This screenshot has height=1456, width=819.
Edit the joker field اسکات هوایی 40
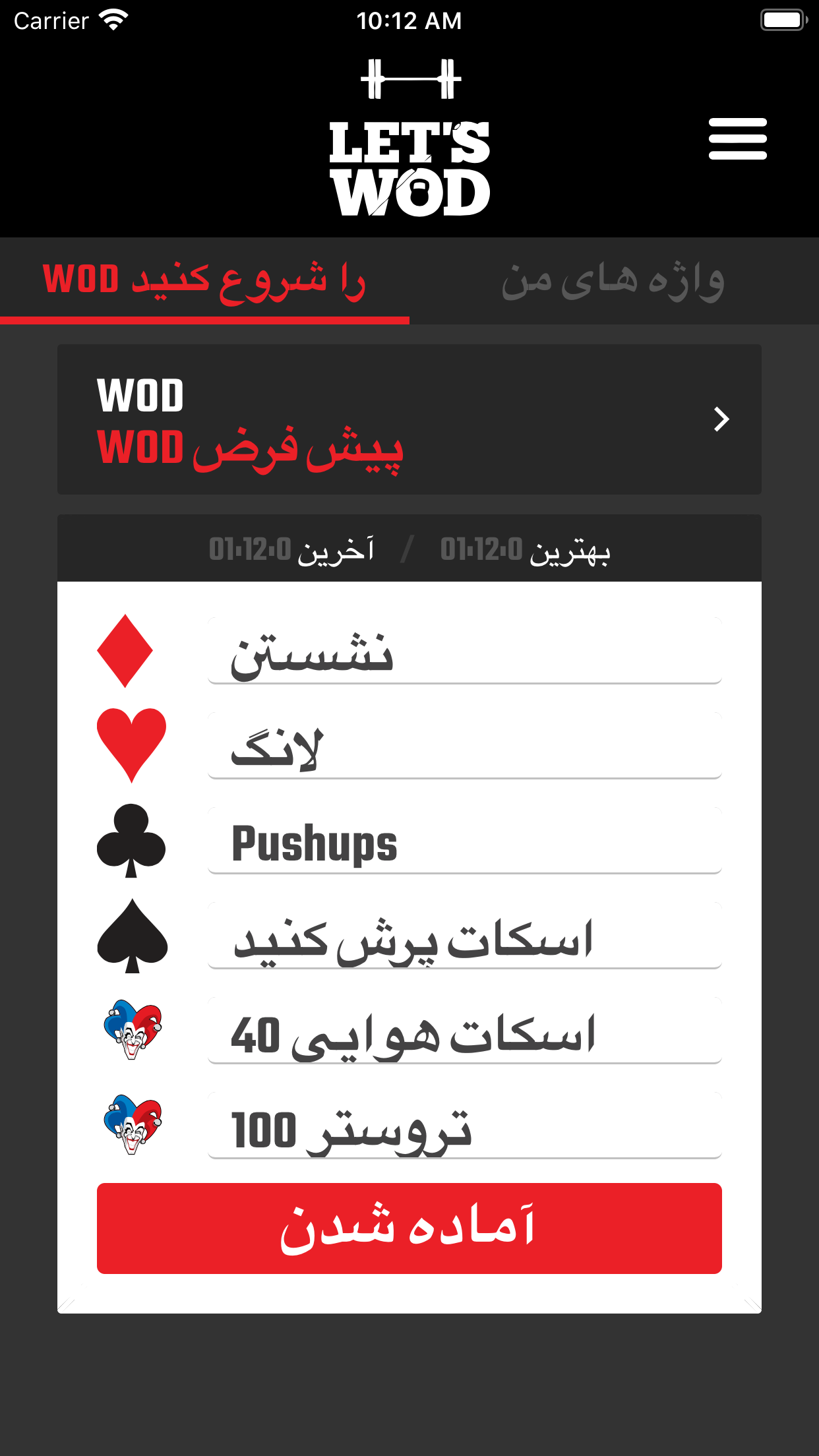click(x=465, y=1031)
